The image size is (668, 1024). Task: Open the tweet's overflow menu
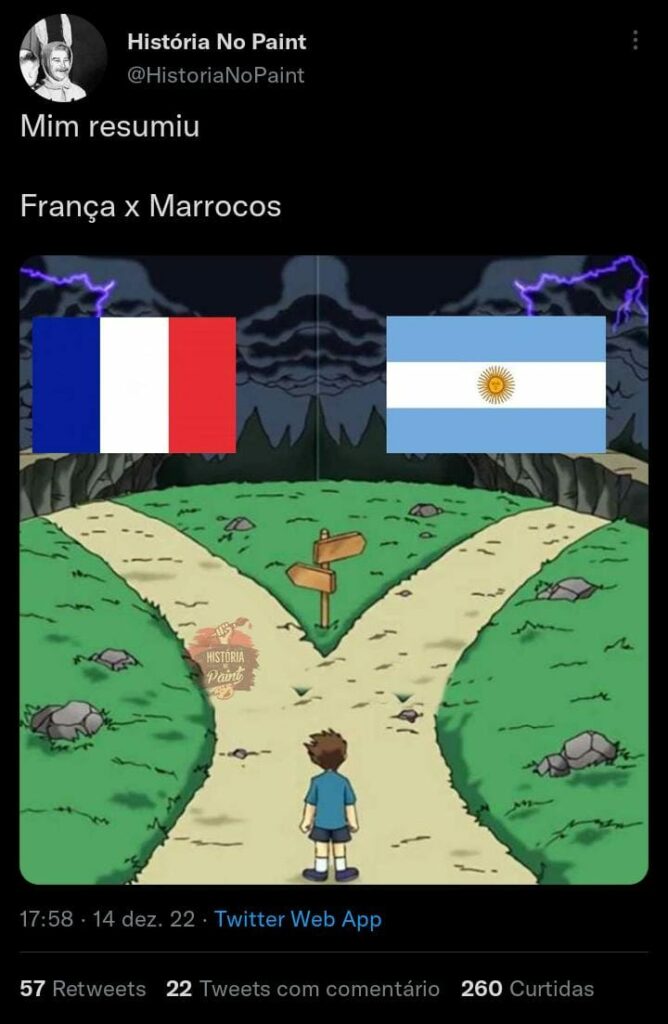pyautogui.click(x=635, y=40)
